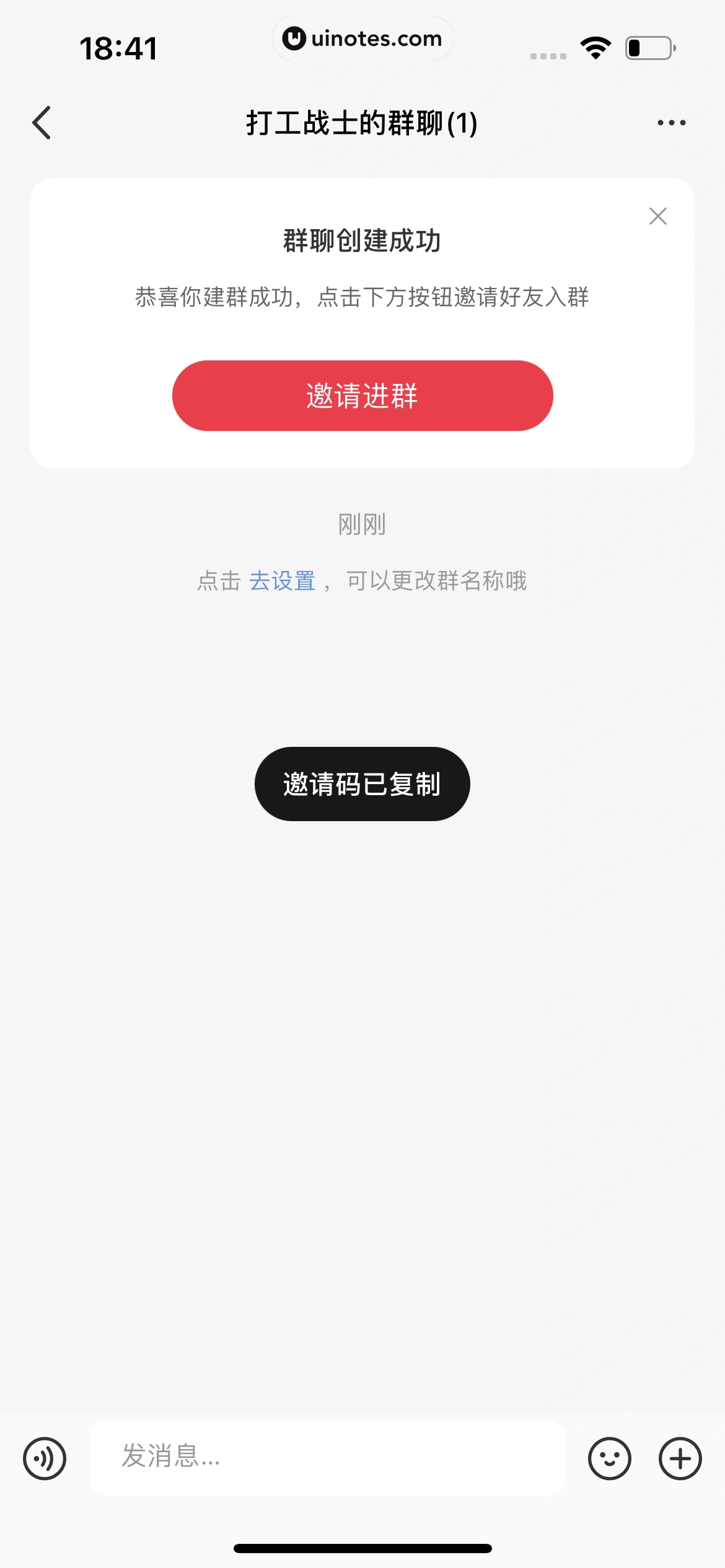Tap the 邀请进群 button
Screen dimensions: 725x1568
click(362, 396)
